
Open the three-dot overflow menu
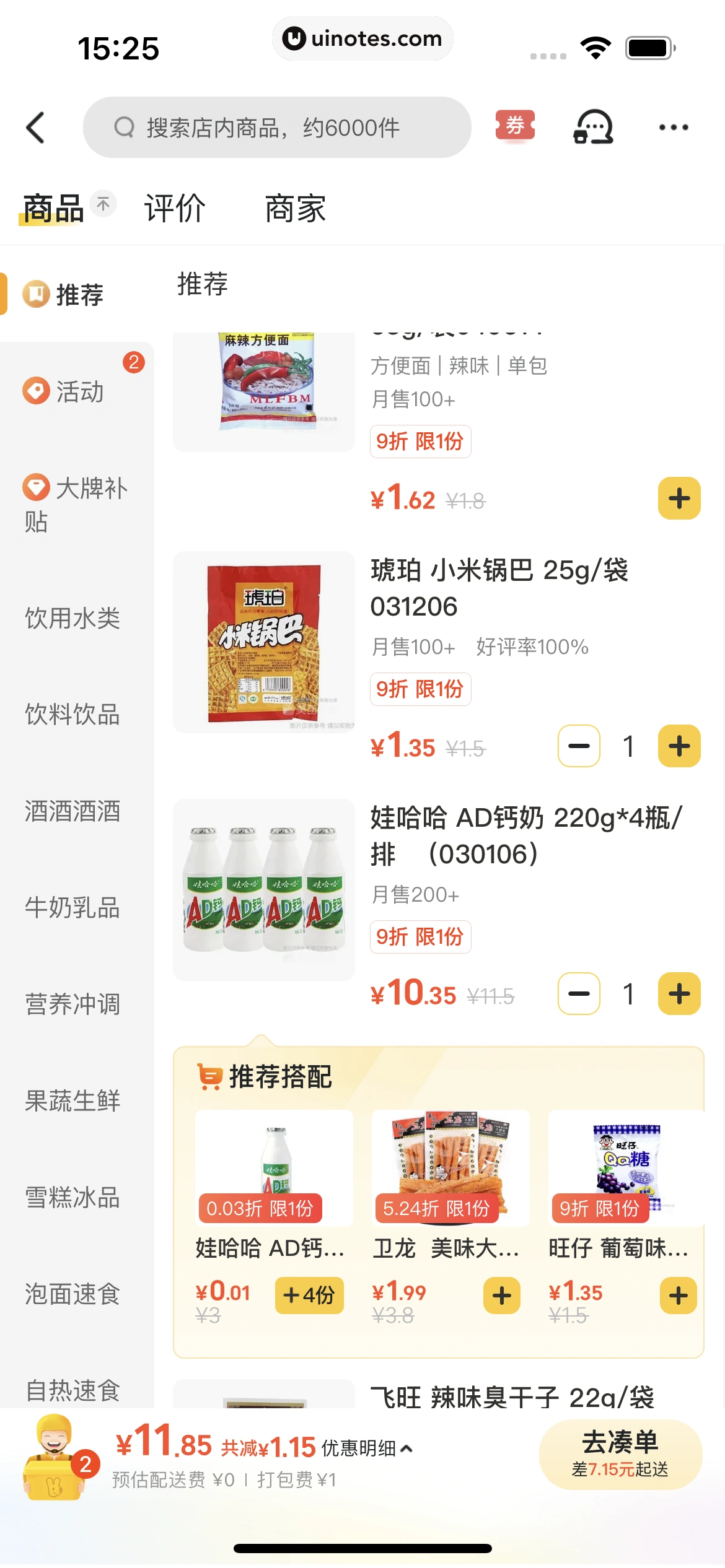(x=673, y=128)
